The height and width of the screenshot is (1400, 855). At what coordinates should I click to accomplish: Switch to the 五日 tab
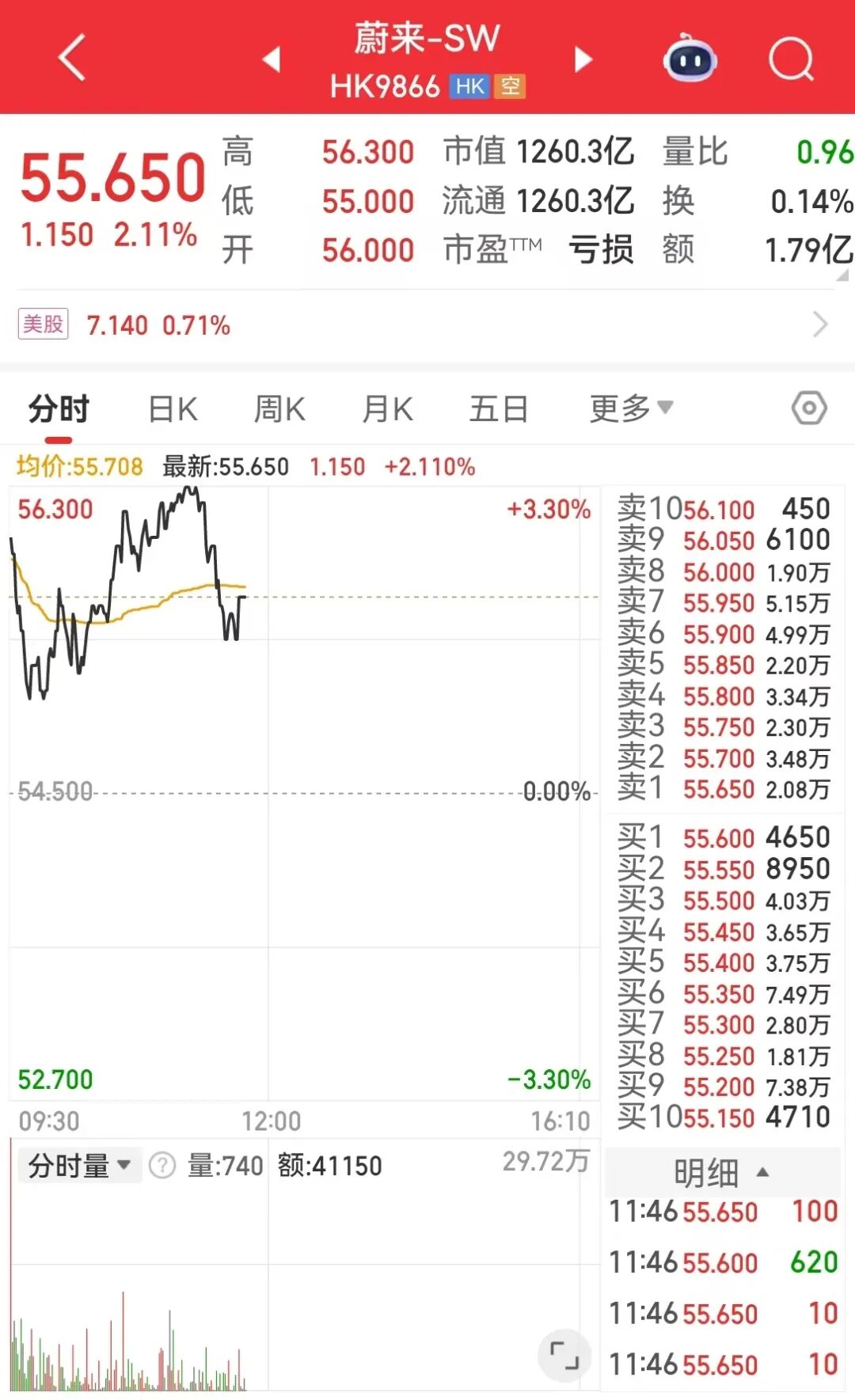click(498, 410)
